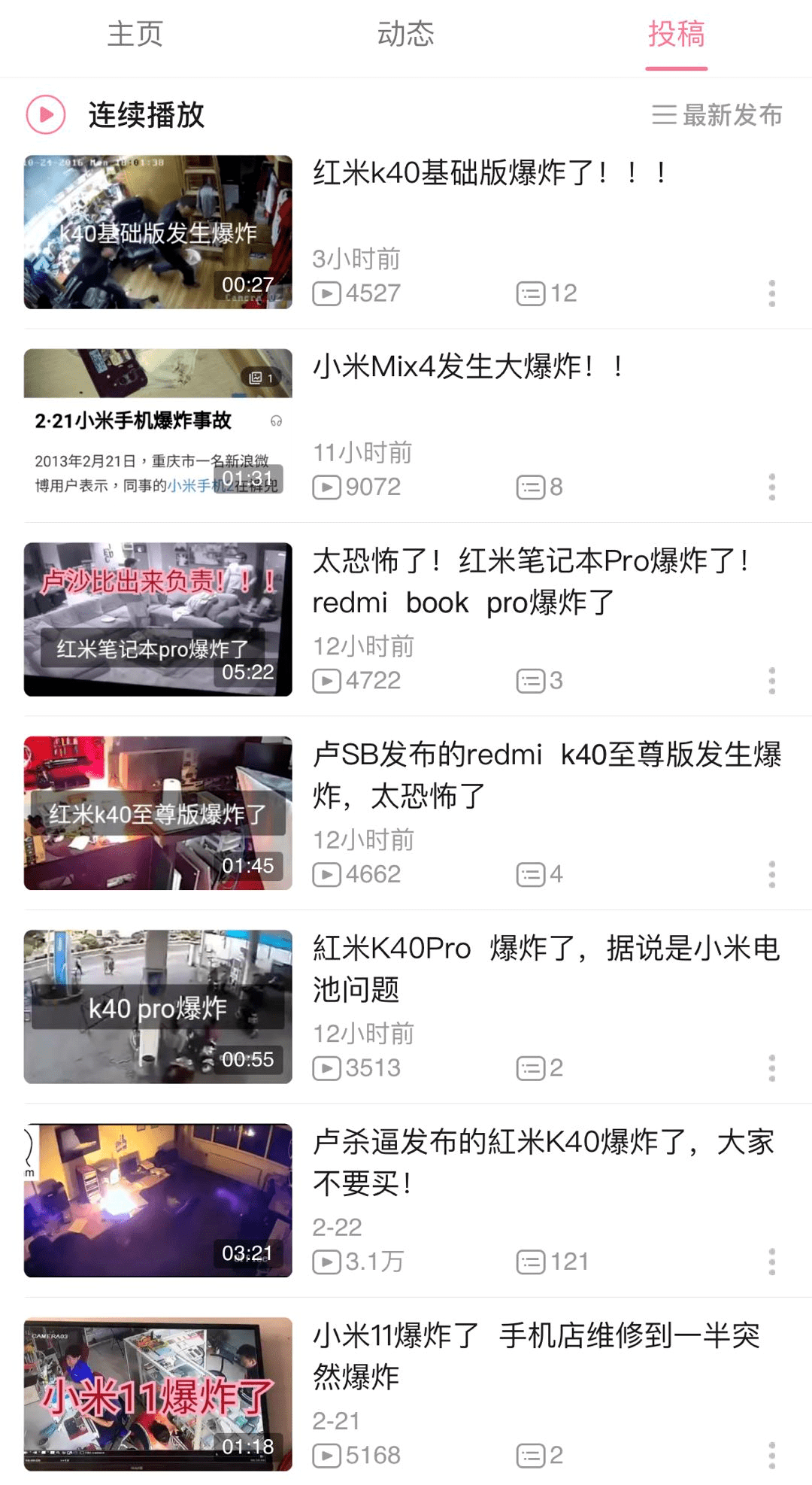This screenshot has width=812, height=1485.
Task: Tap the overflow dots on redmi k40至尊版 video
Action: point(771,874)
